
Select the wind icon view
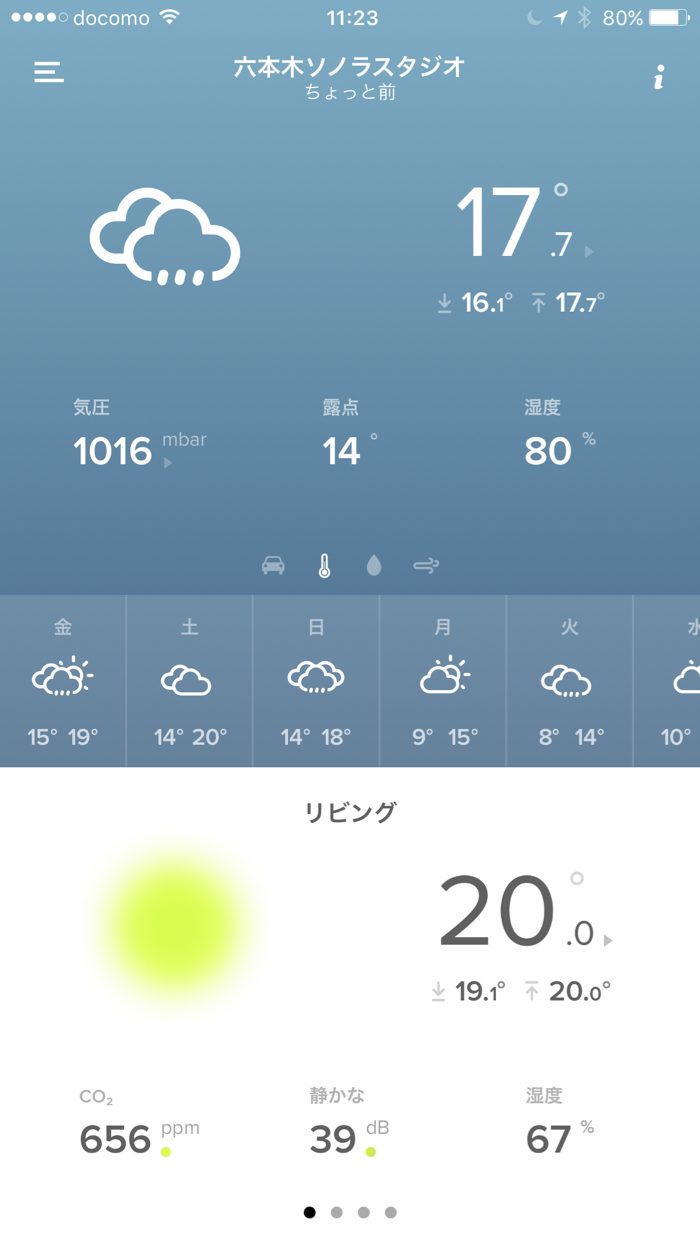426,566
